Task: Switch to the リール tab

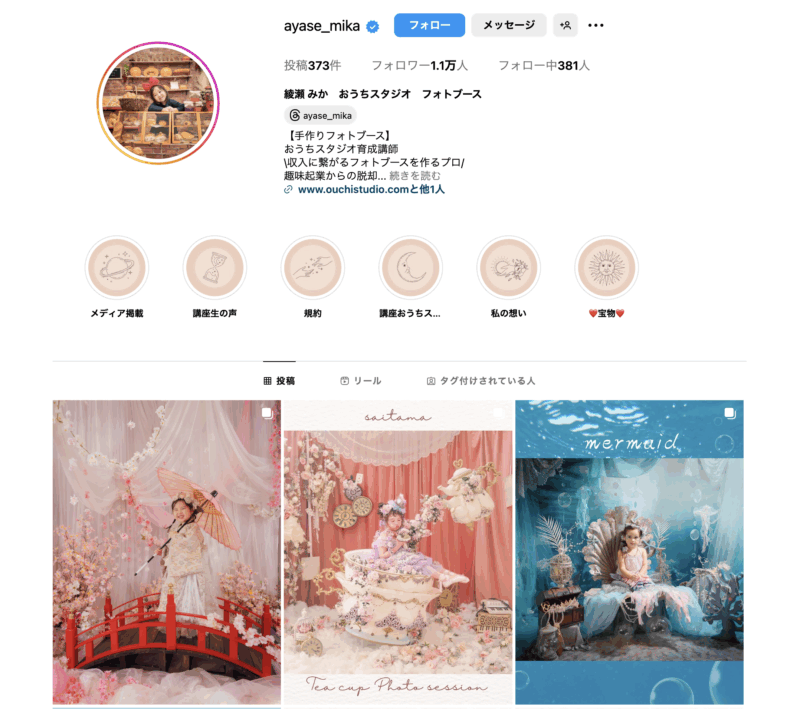Action: click(x=361, y=381)
